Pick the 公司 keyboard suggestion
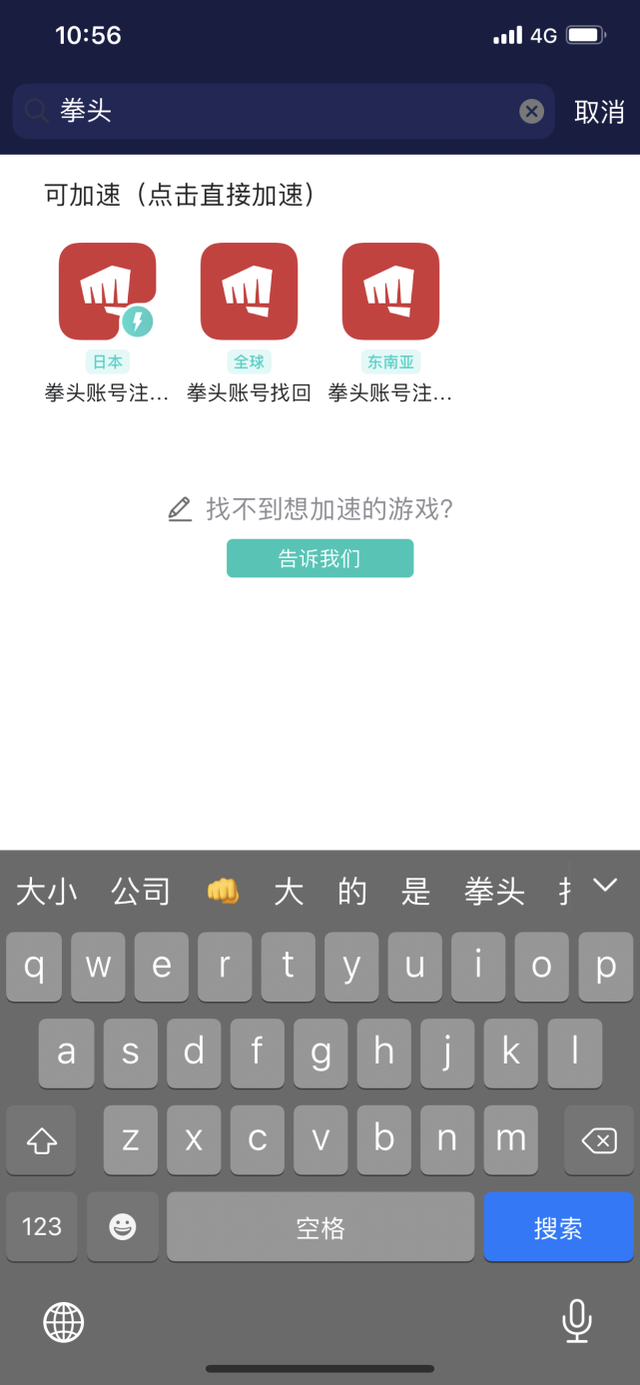The height and width of the screenshot is (1385, 640). point(141,890)
